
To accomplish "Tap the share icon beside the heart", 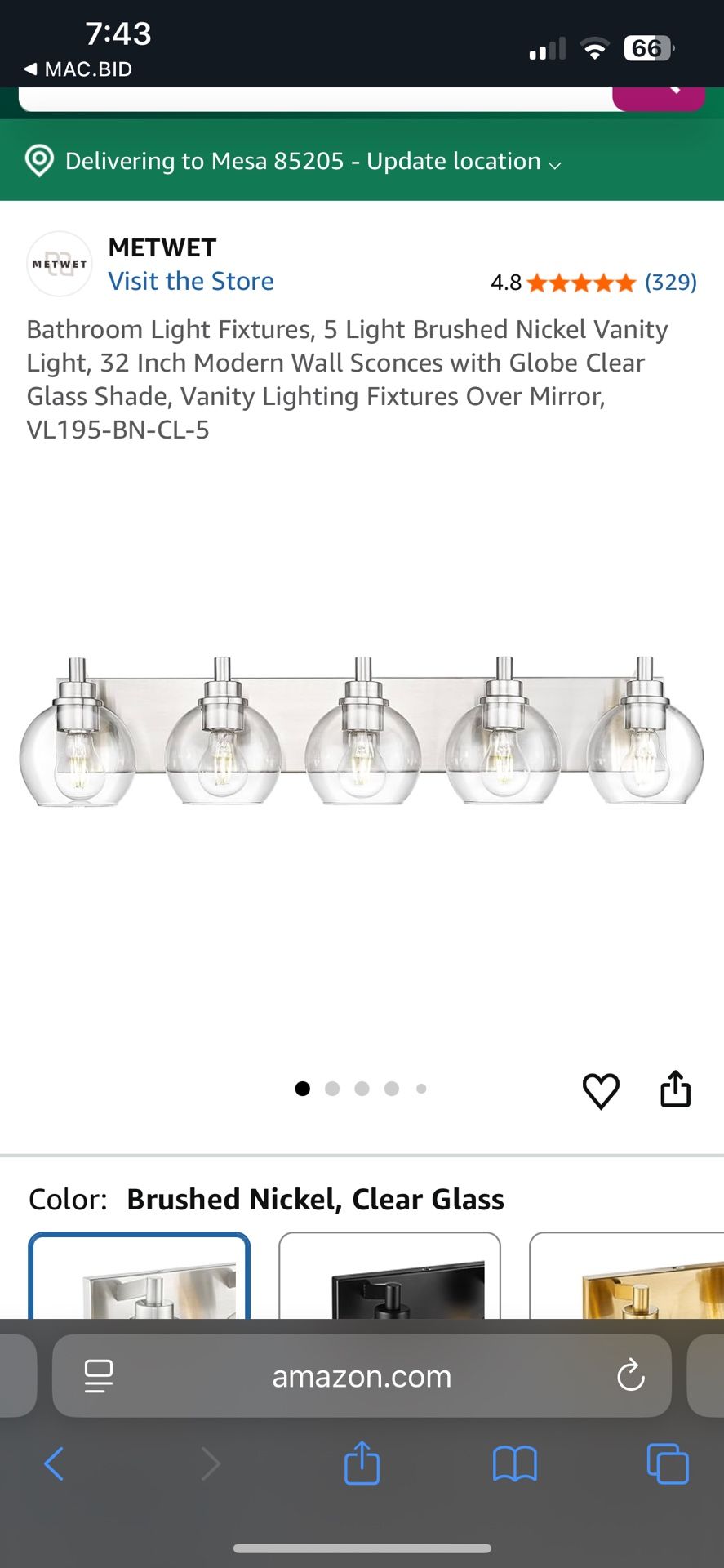I will (x=675, y=1089).
